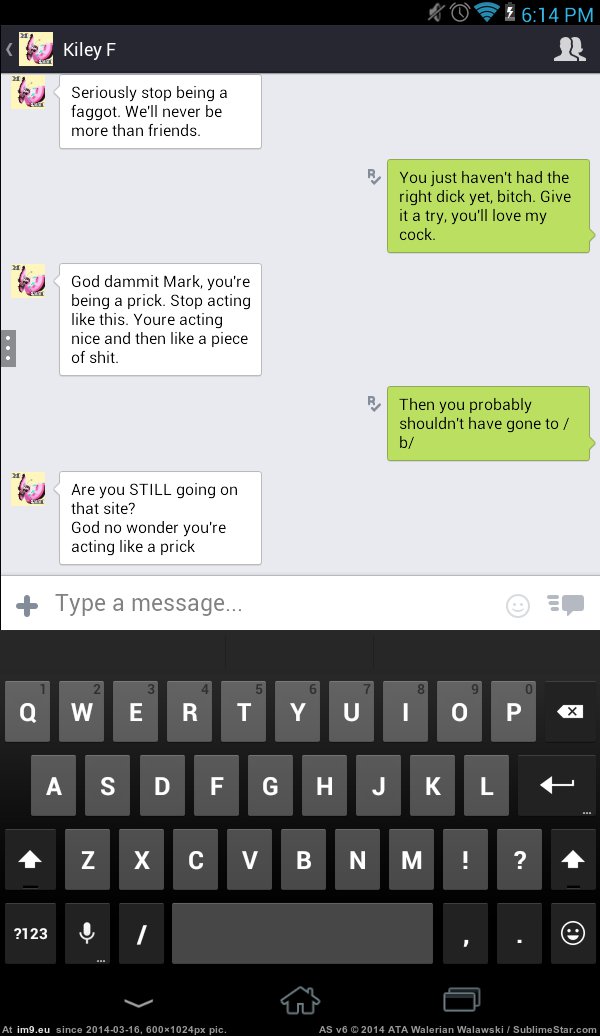Open the group participants icon

click(570, 50)
